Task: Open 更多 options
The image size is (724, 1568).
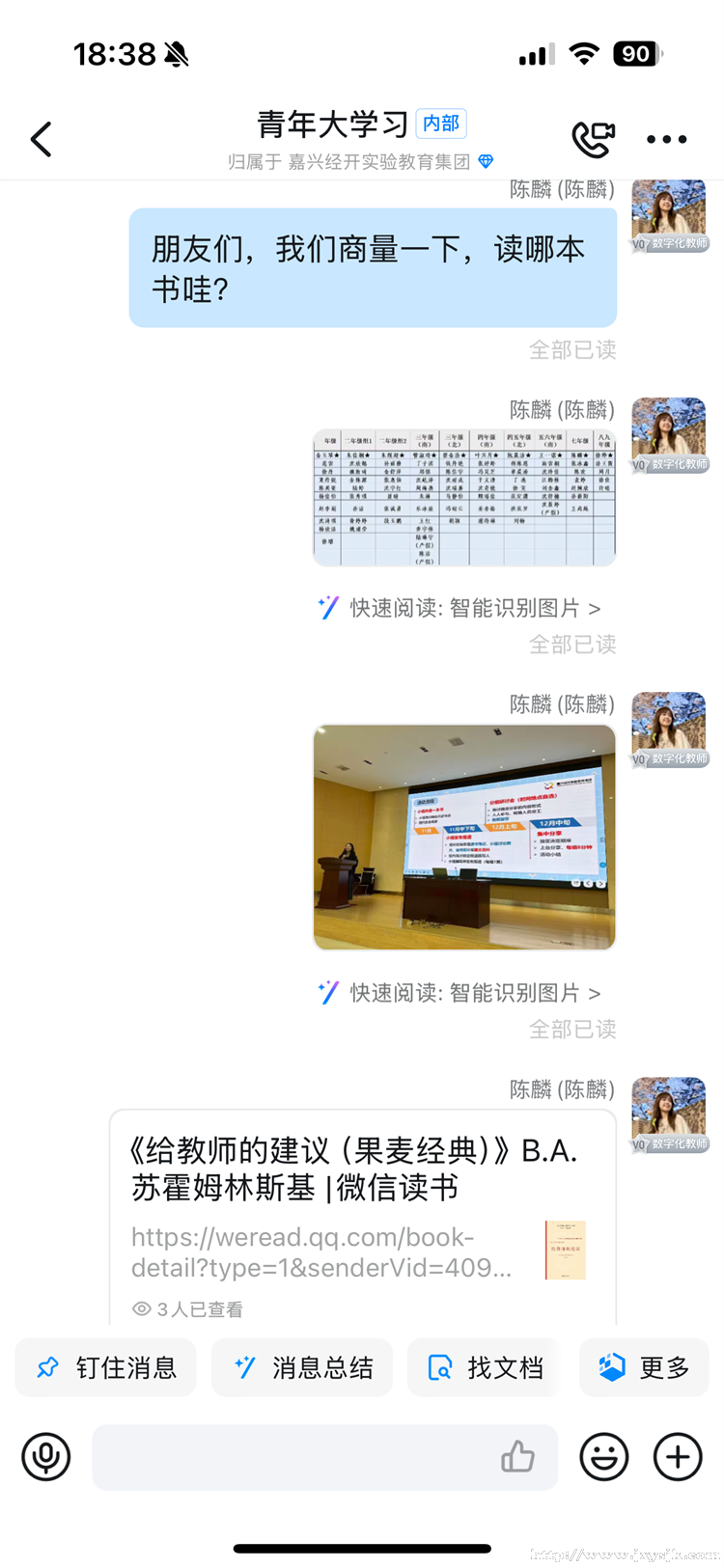Action: (x=644, y=1367)
